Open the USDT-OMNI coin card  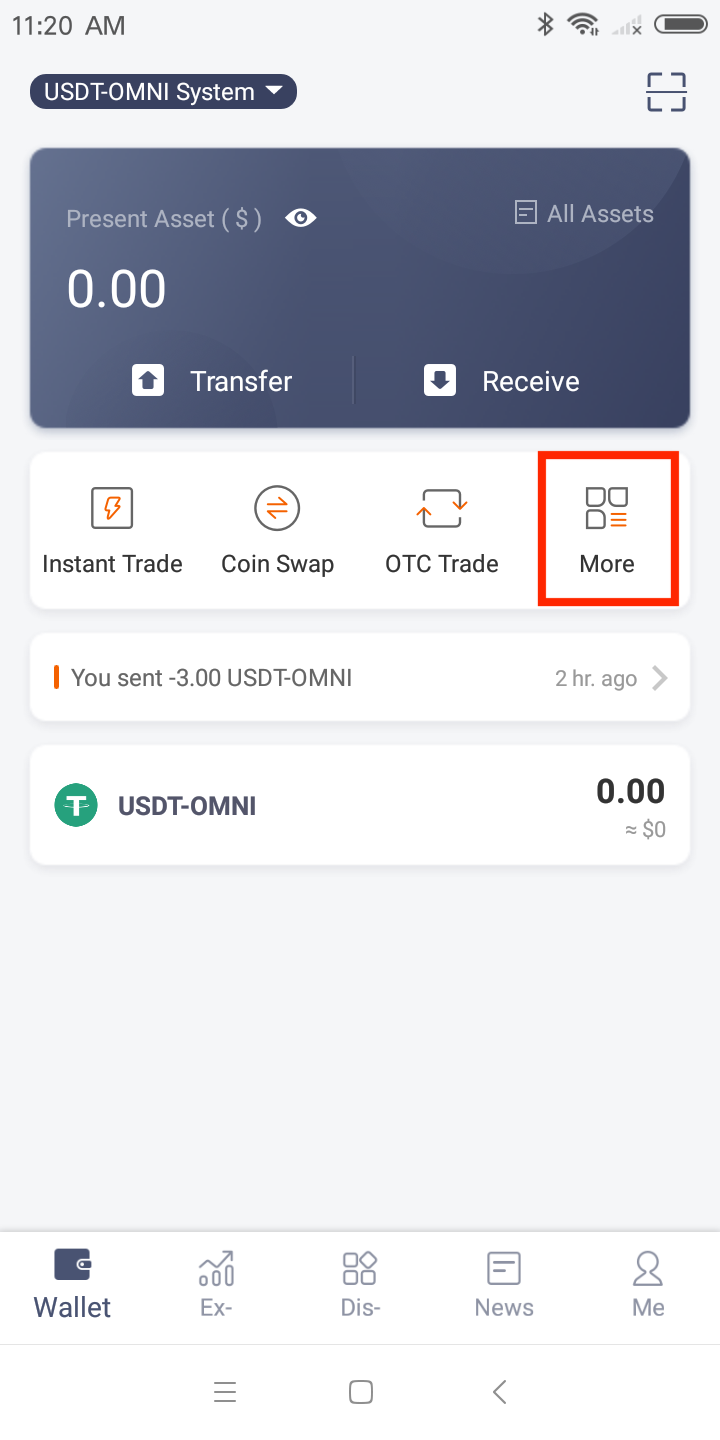pyautogui.click(x=360, y=805)
